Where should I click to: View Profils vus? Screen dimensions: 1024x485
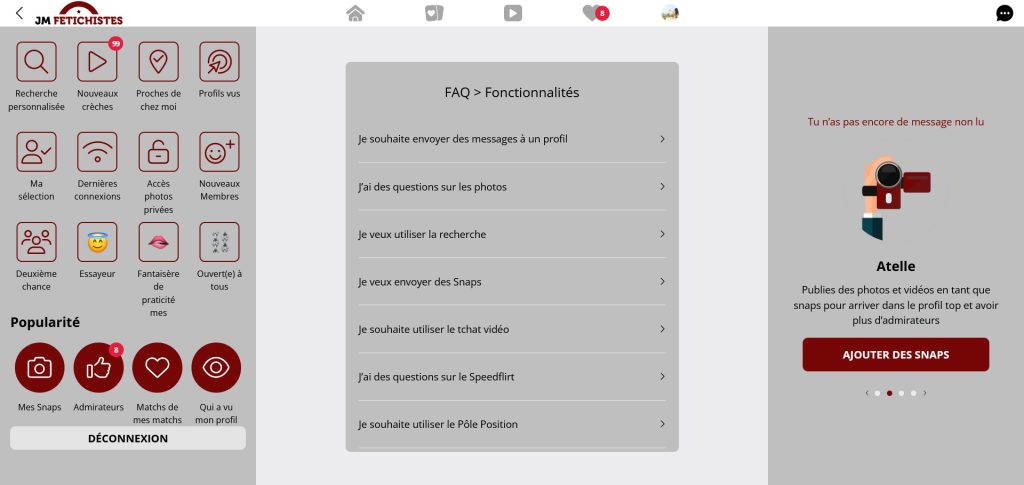coord(219,62)
